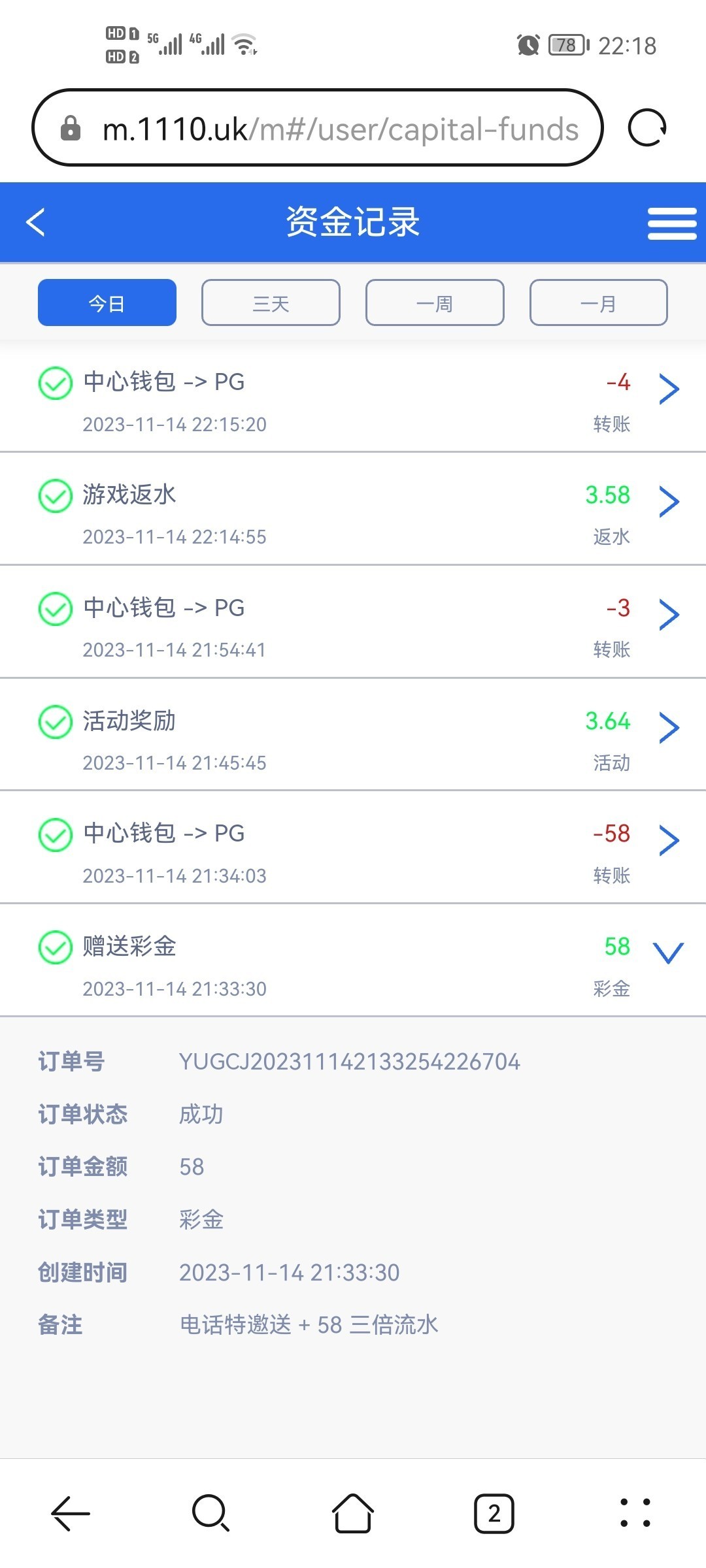Select the 今日 filter

pos(107,302)
